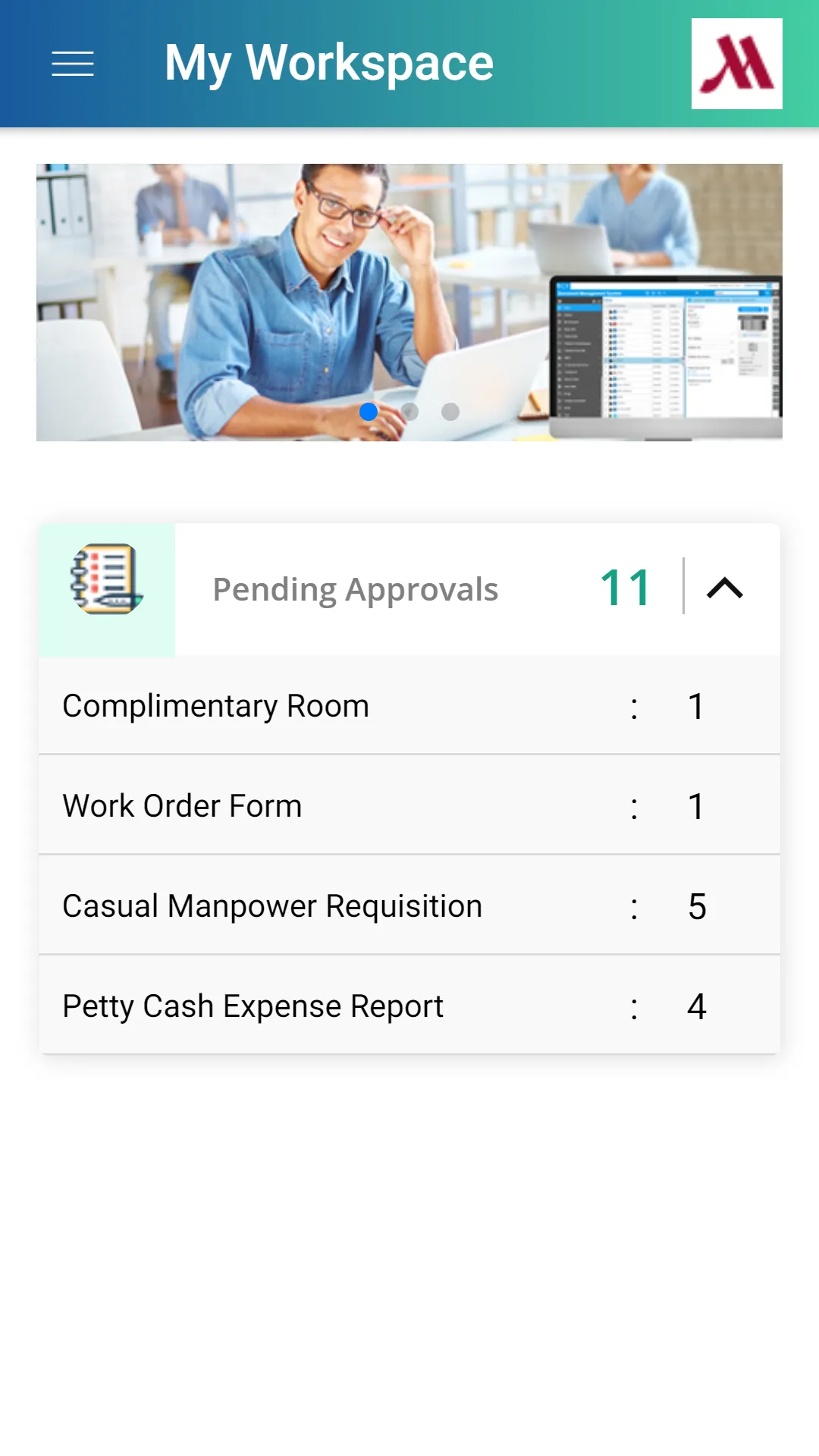Open Casual Manpower Requisition approvals
Image resolution: width=819 pixels, height=1456 pixels.
(x=409, y=905)
